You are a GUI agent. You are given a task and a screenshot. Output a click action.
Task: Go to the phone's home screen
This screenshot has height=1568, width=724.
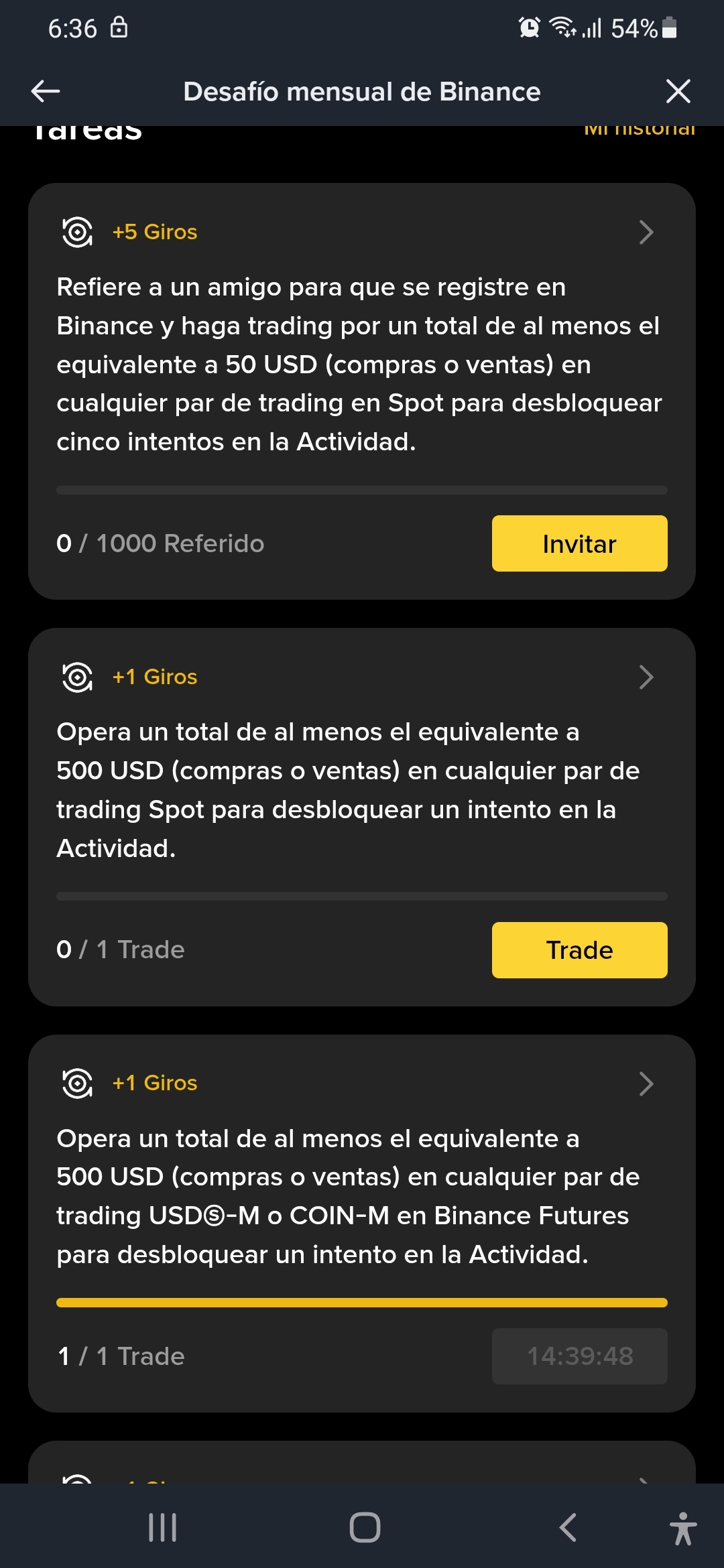365,1528
